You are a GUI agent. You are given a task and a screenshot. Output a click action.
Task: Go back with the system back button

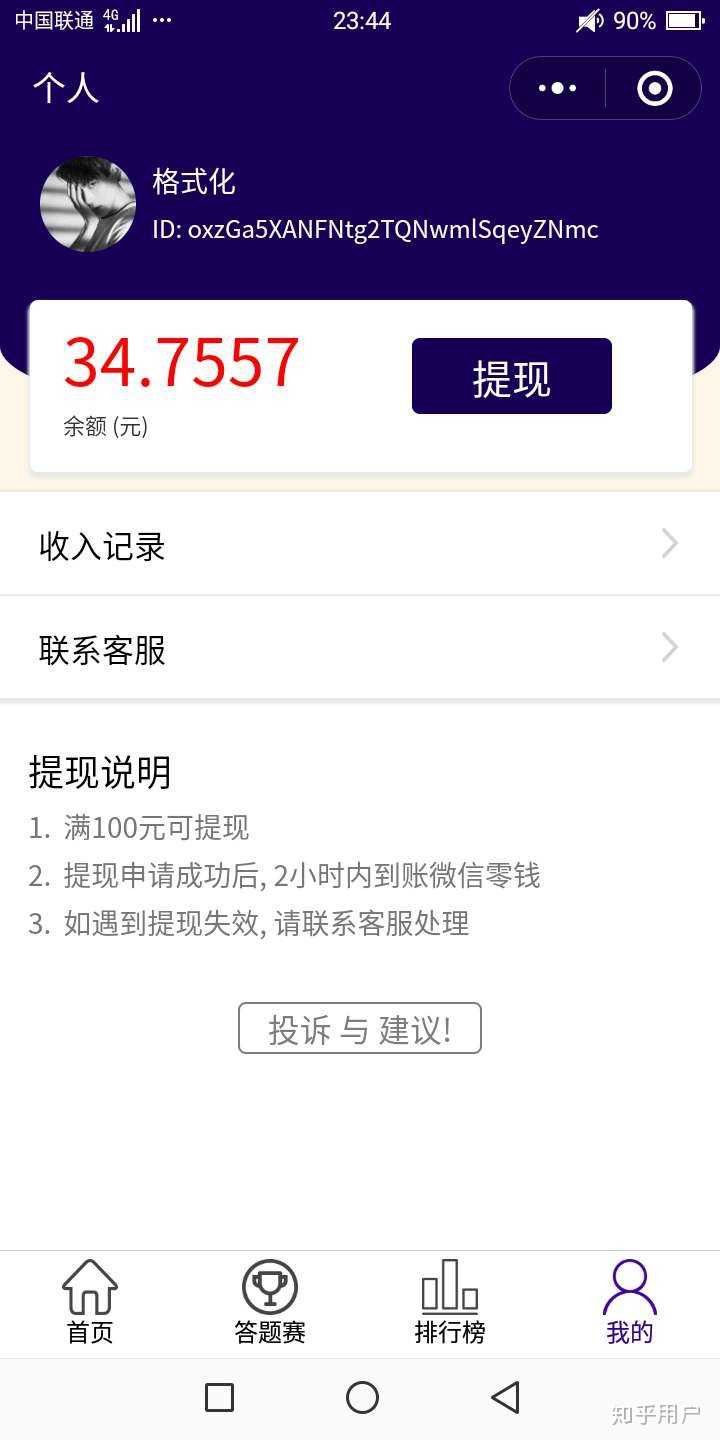(x=505, y=1397)
